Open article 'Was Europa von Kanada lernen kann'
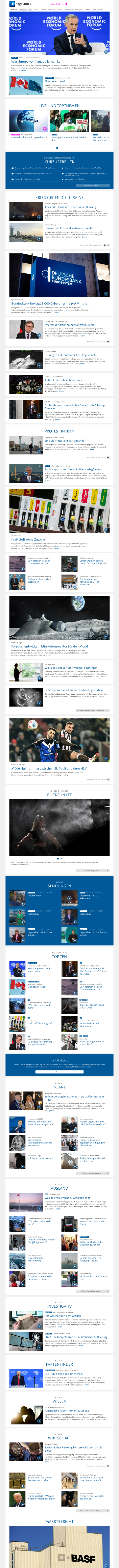The image size is (119, 1568). [x=38, y=62]
